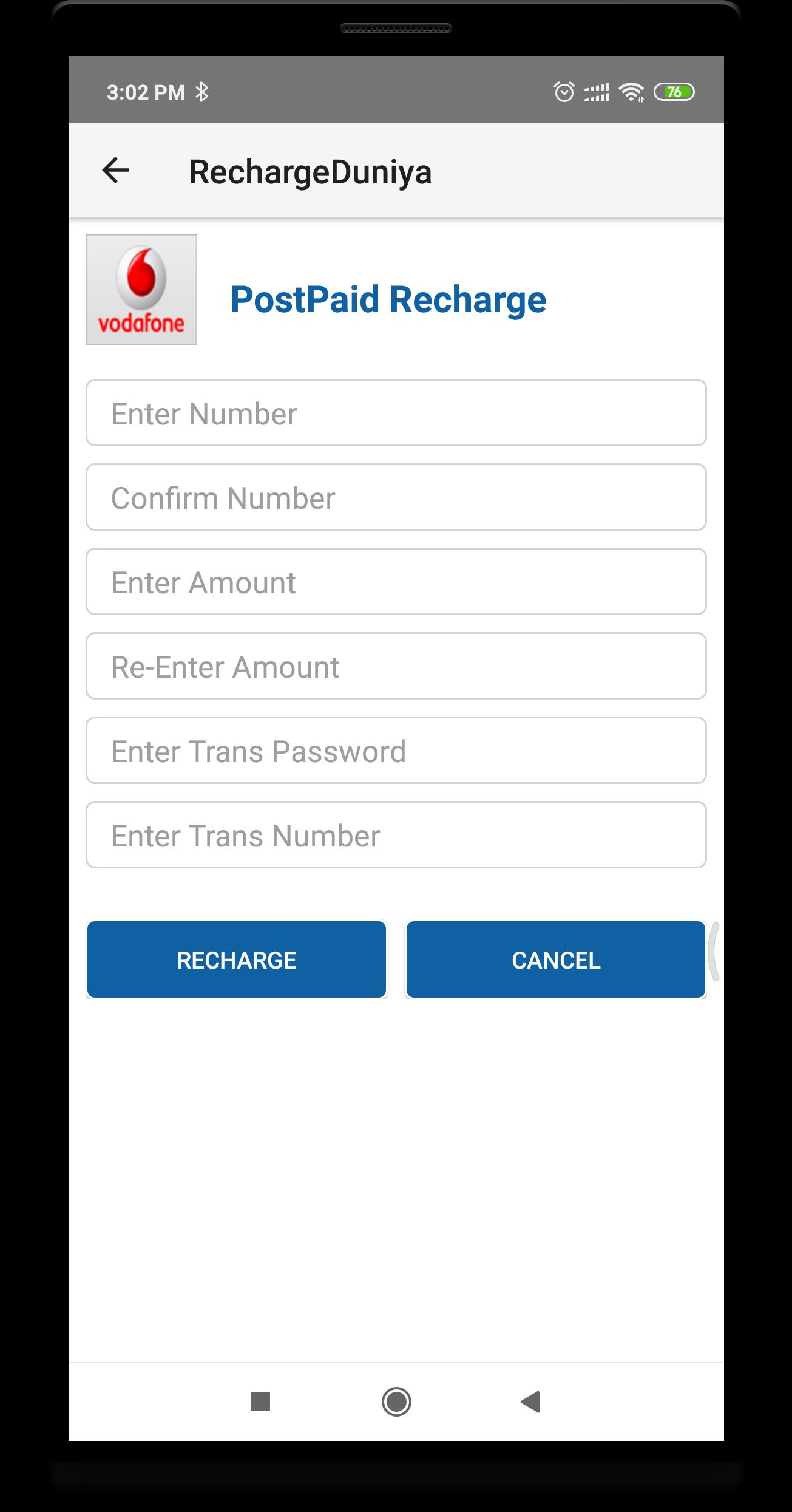This screenshot has width=792, height=1512.
Task: Activate the Re-Enter Amount field
Action: click(396, 666)
